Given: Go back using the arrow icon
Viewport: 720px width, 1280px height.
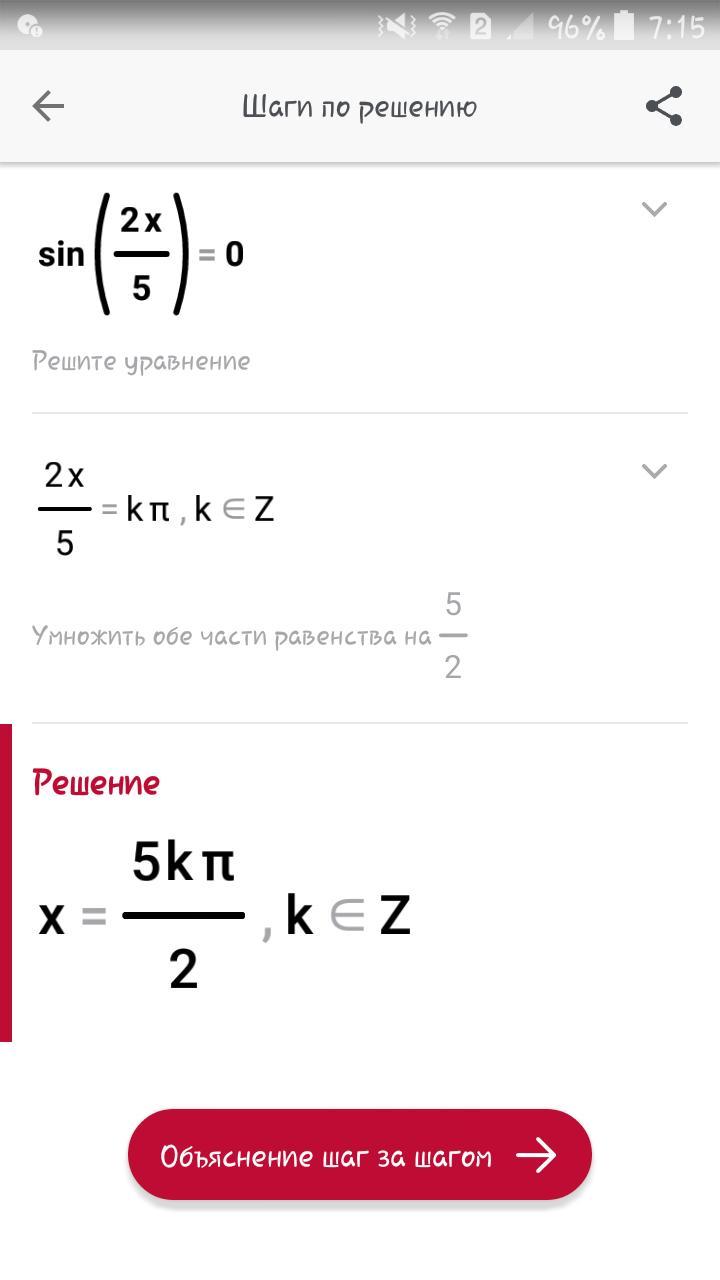Looking at the screenshot, I should pyautogui.click(x=48, y=106).
